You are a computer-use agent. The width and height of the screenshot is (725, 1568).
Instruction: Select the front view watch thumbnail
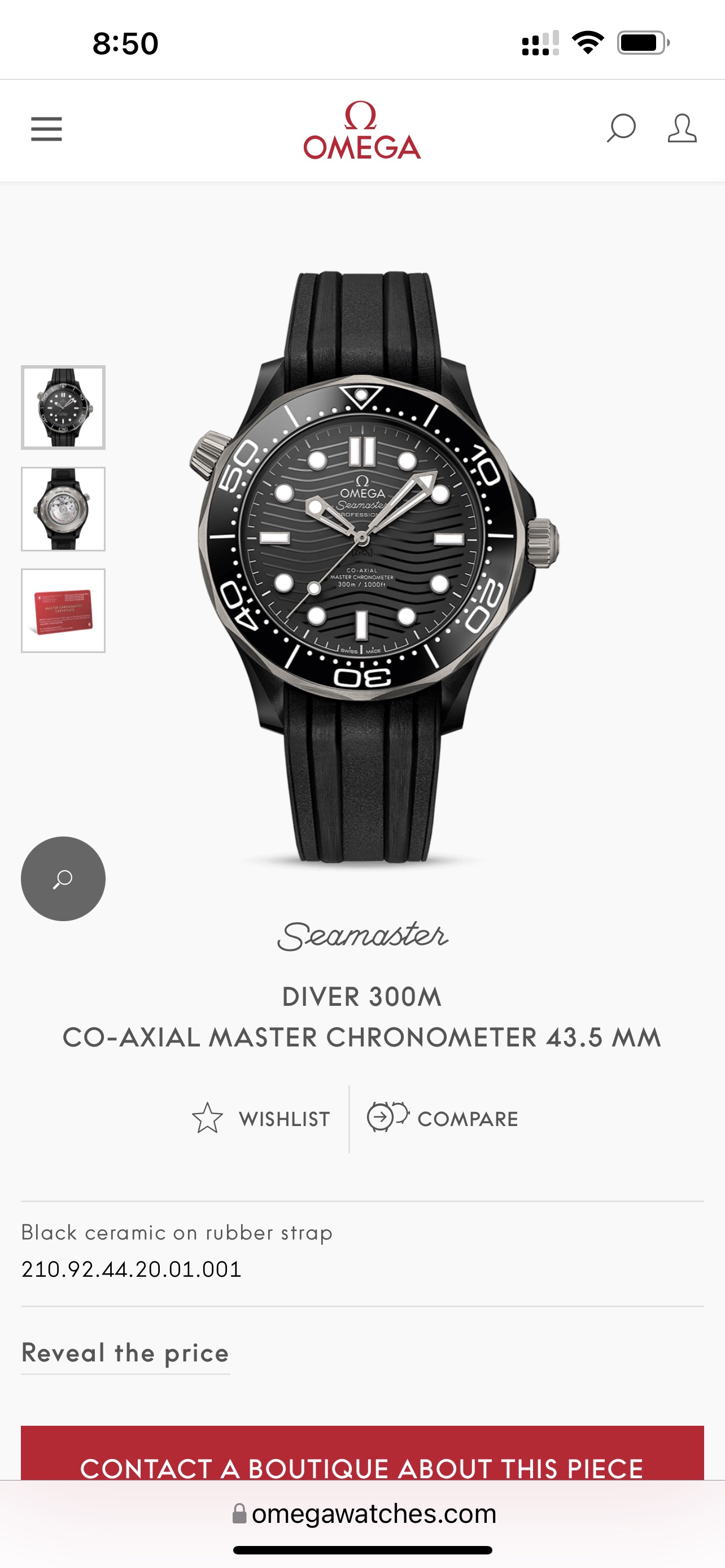63,407
